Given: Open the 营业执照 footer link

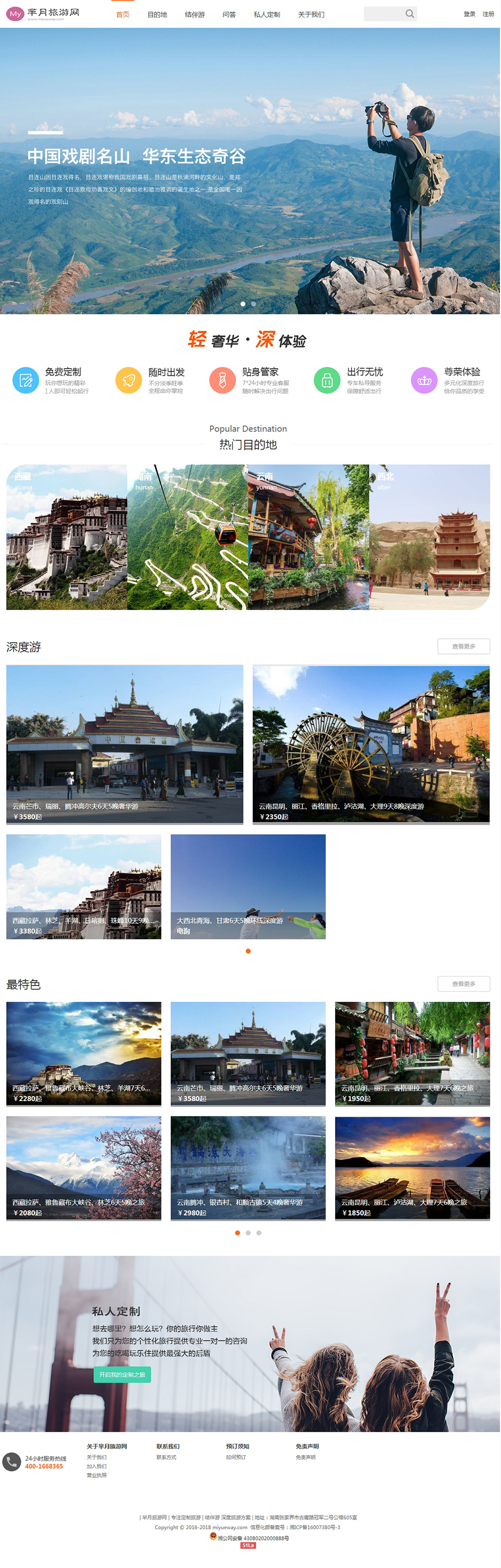Looking at the screenshot, I should (x=97, y=1475).
